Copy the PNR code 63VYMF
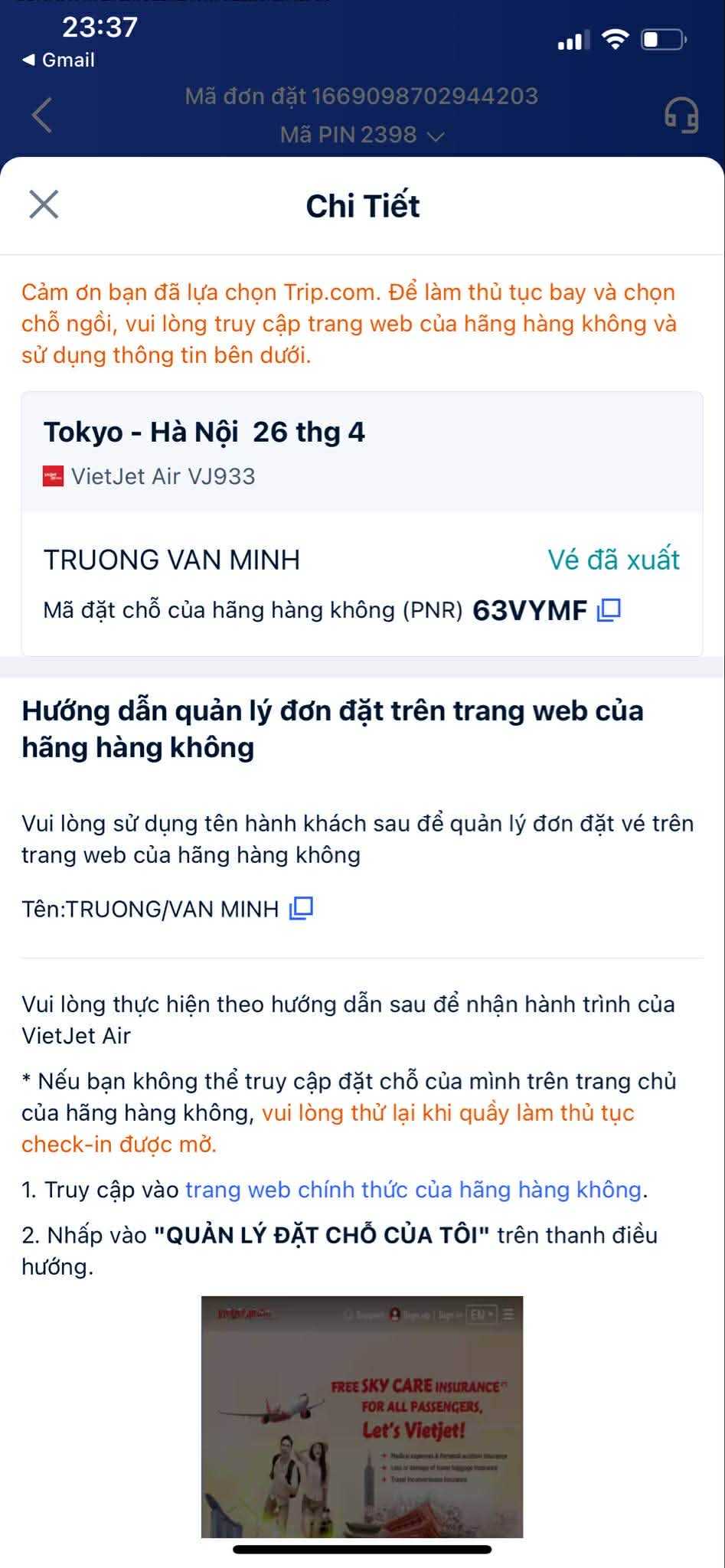725x1568 pixels. click(609, 609)
